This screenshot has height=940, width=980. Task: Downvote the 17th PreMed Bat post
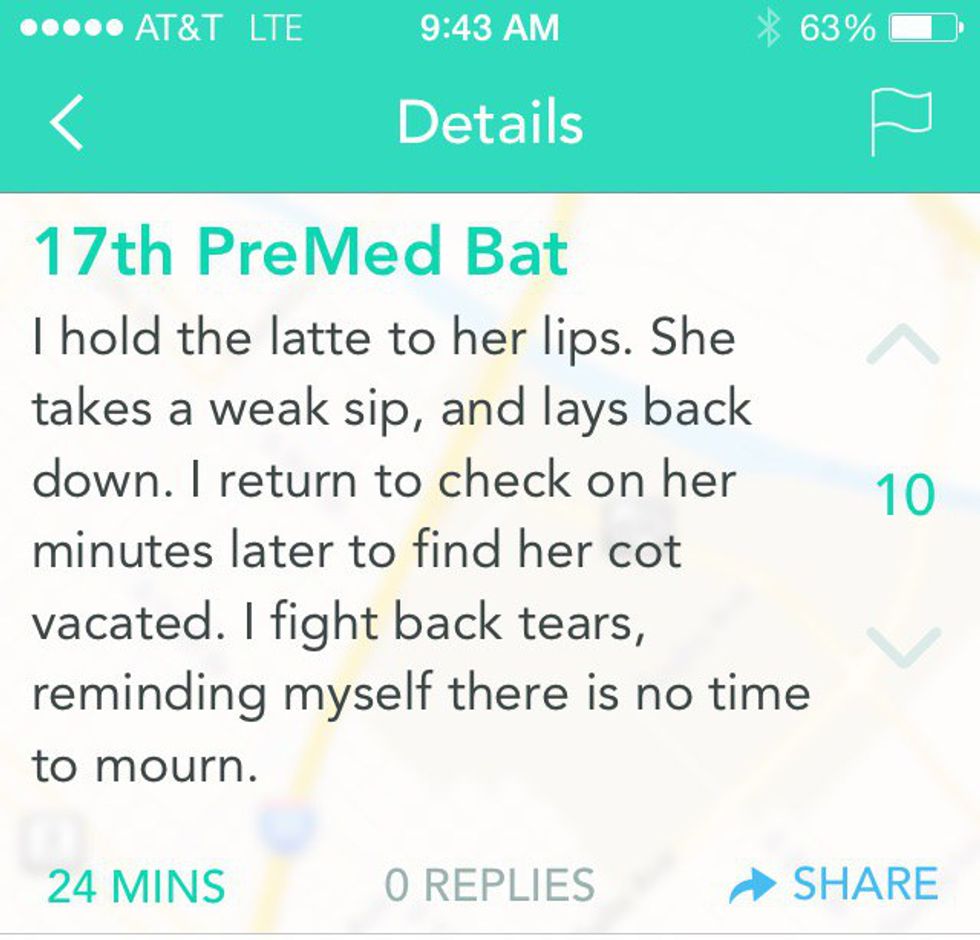pos(903,646)
